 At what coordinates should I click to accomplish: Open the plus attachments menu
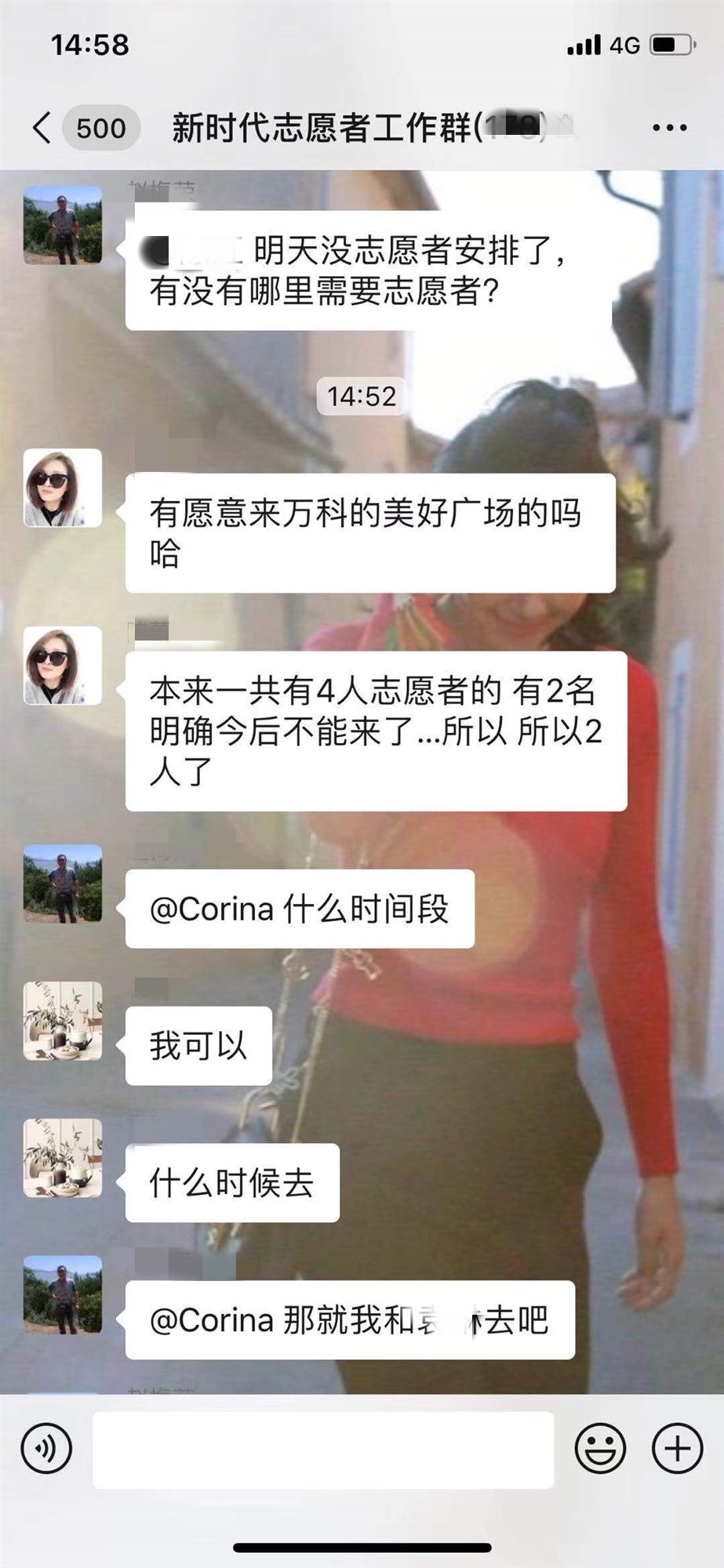[x=677, y=1448]
